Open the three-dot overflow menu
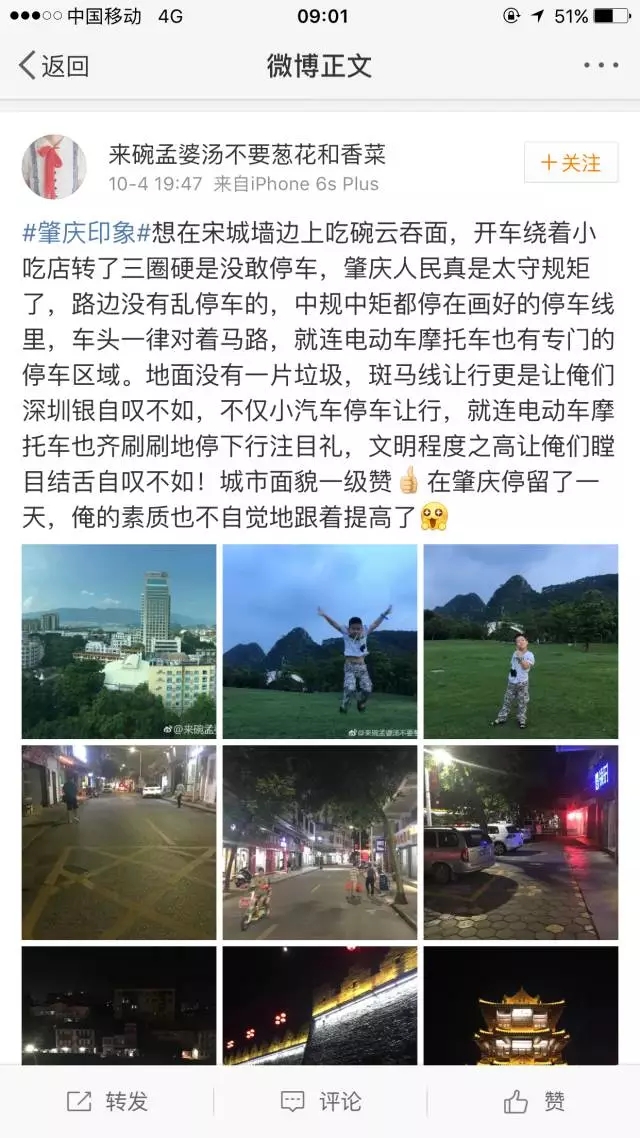The height and width of the screenshot is (1138, 640). click(600, 66)
